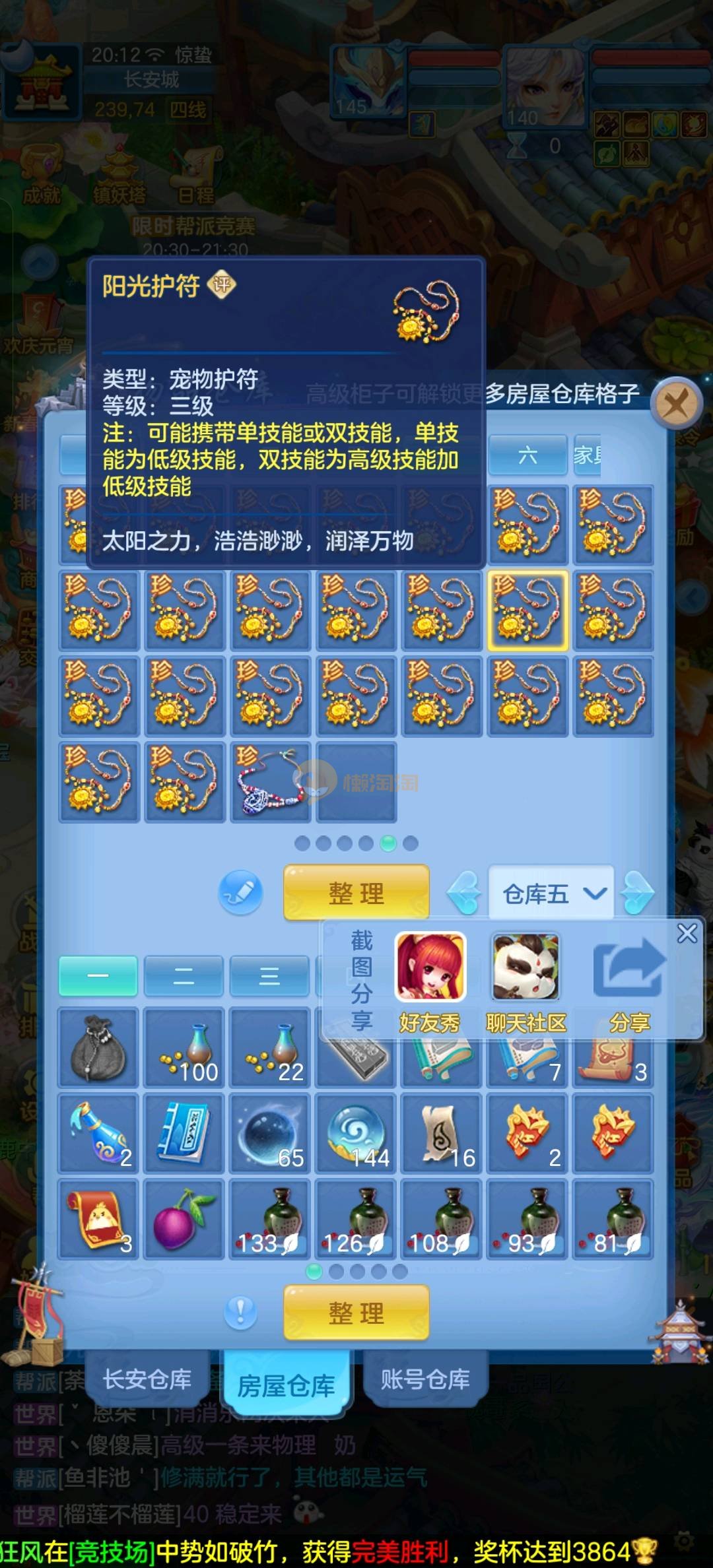
Task: Select the blue necklace amulet item
Action: pyautogui.click(x=270, y=782)
